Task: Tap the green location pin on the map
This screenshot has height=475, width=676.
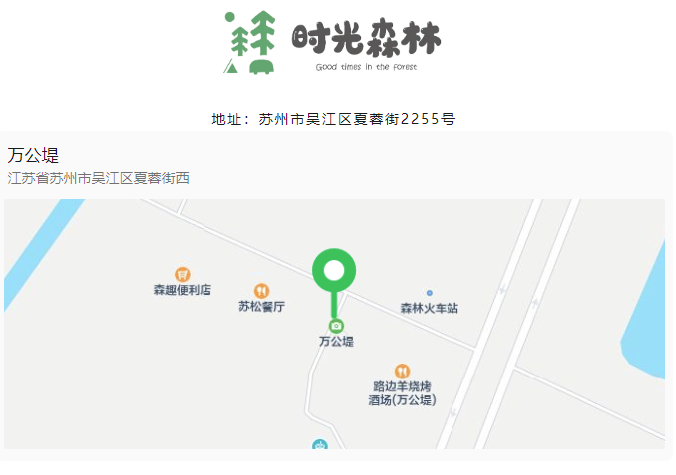Action: click(x=334, y=272)
